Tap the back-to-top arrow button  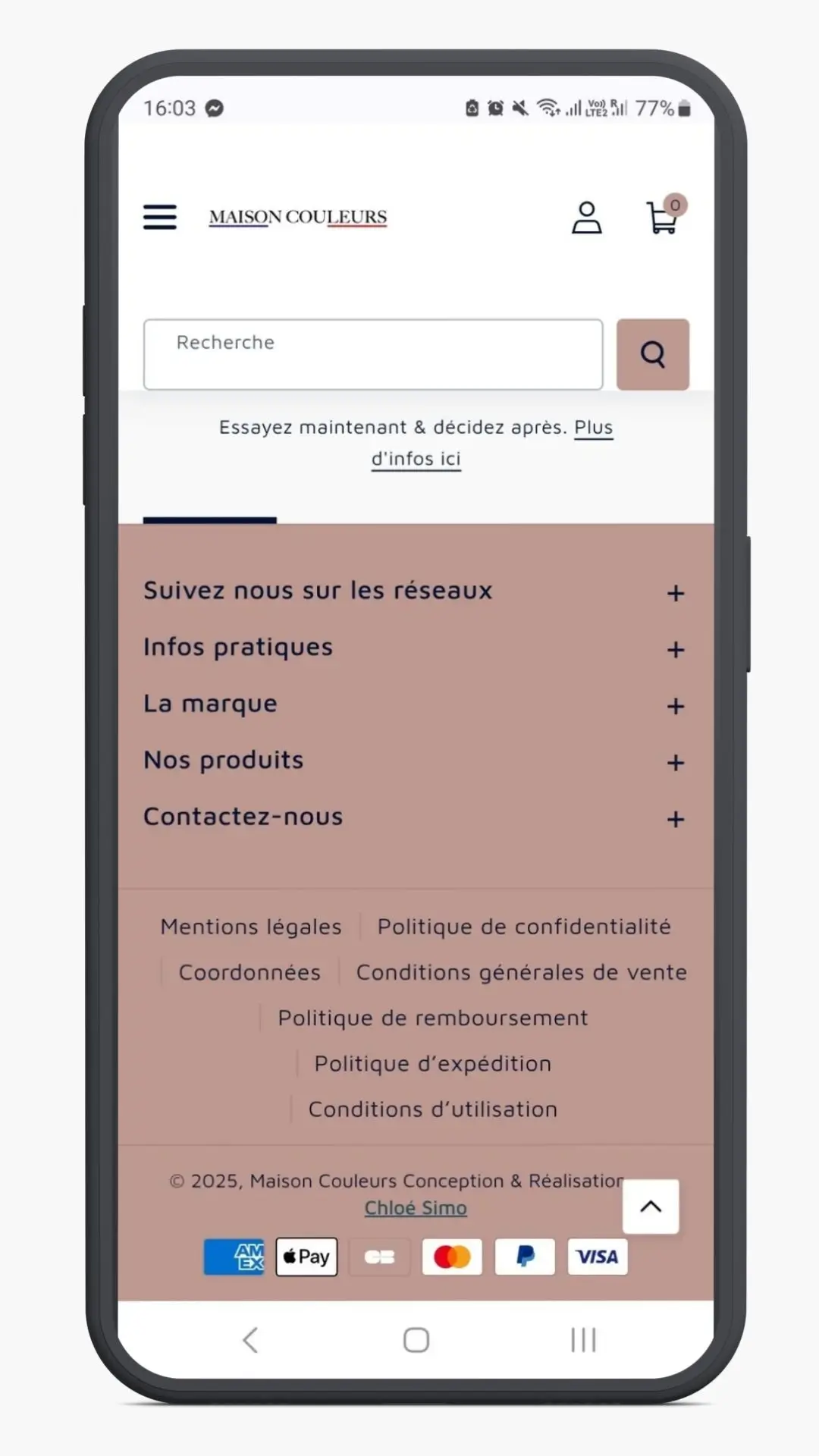click(651, 1207)
